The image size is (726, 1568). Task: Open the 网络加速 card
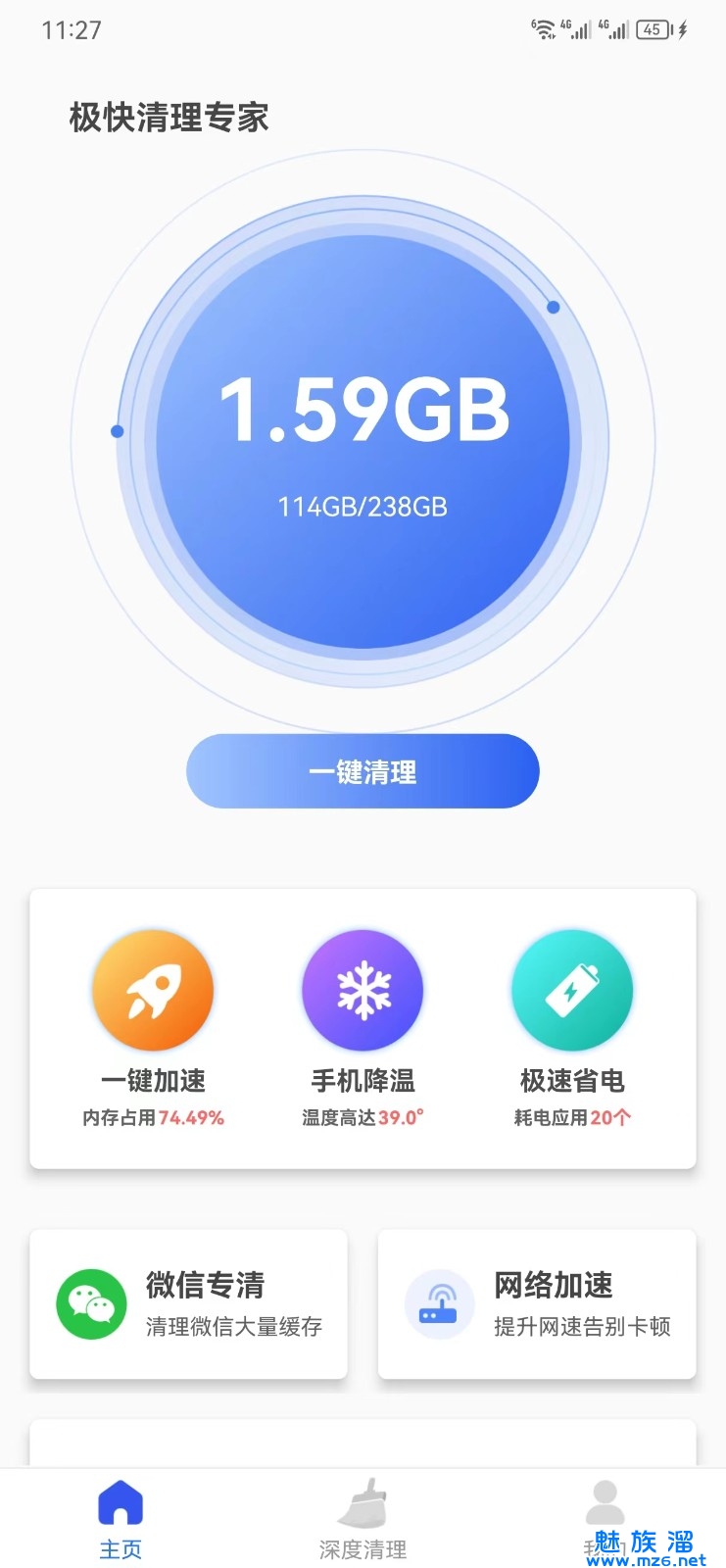point(537,1304)
